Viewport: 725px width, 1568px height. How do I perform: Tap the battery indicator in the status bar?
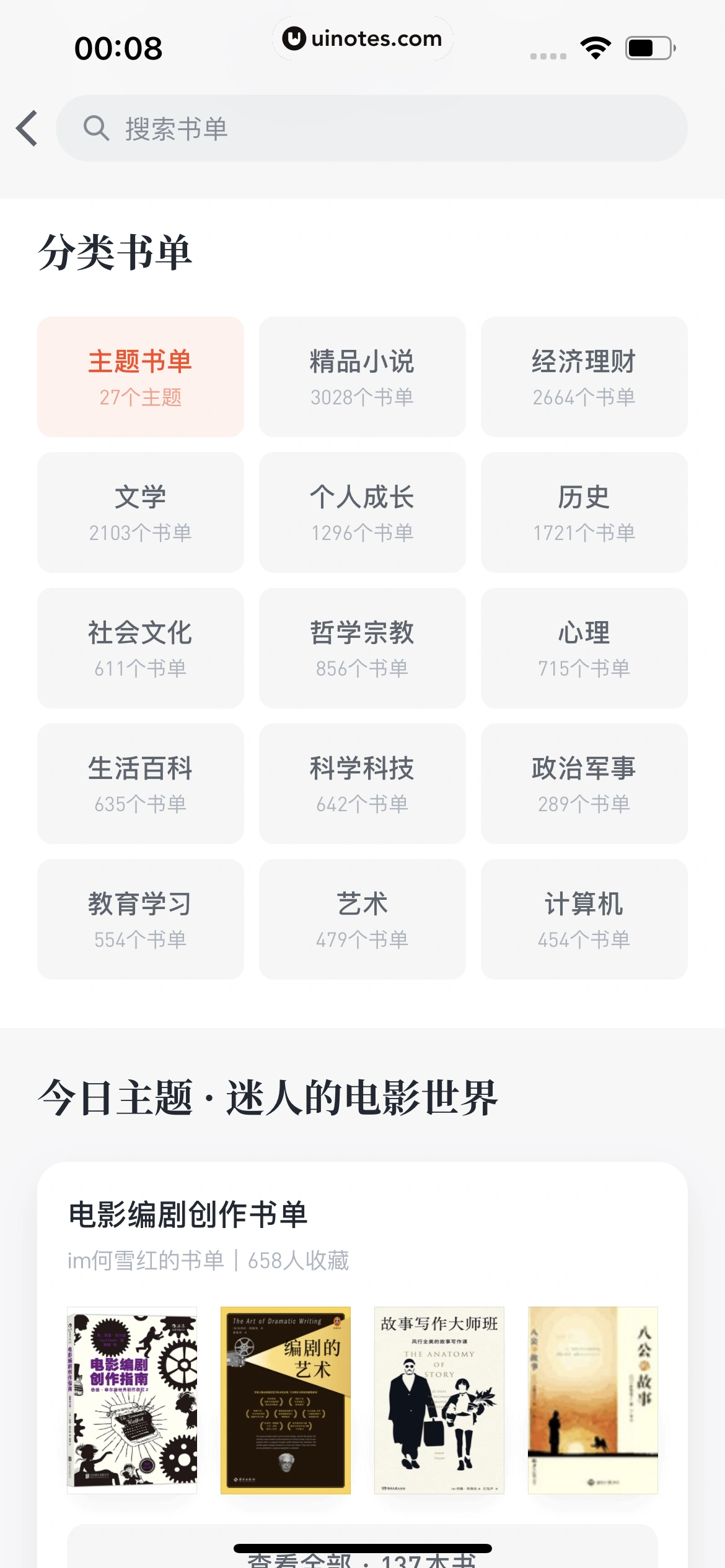647,47
